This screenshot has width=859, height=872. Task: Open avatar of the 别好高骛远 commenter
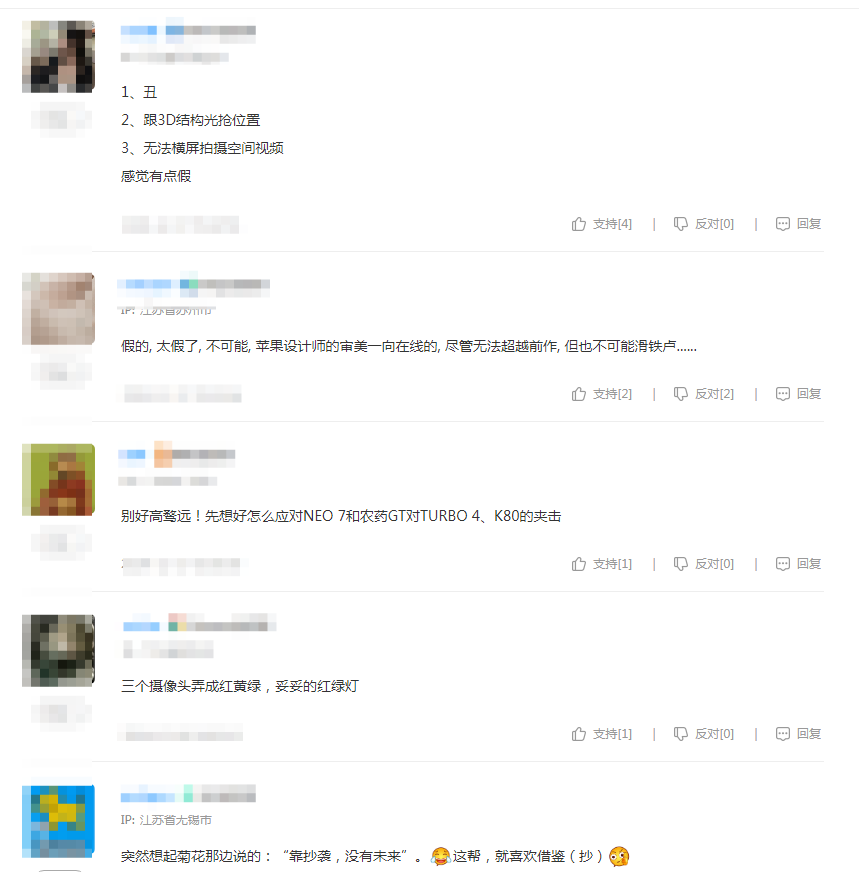pos(58,480)
